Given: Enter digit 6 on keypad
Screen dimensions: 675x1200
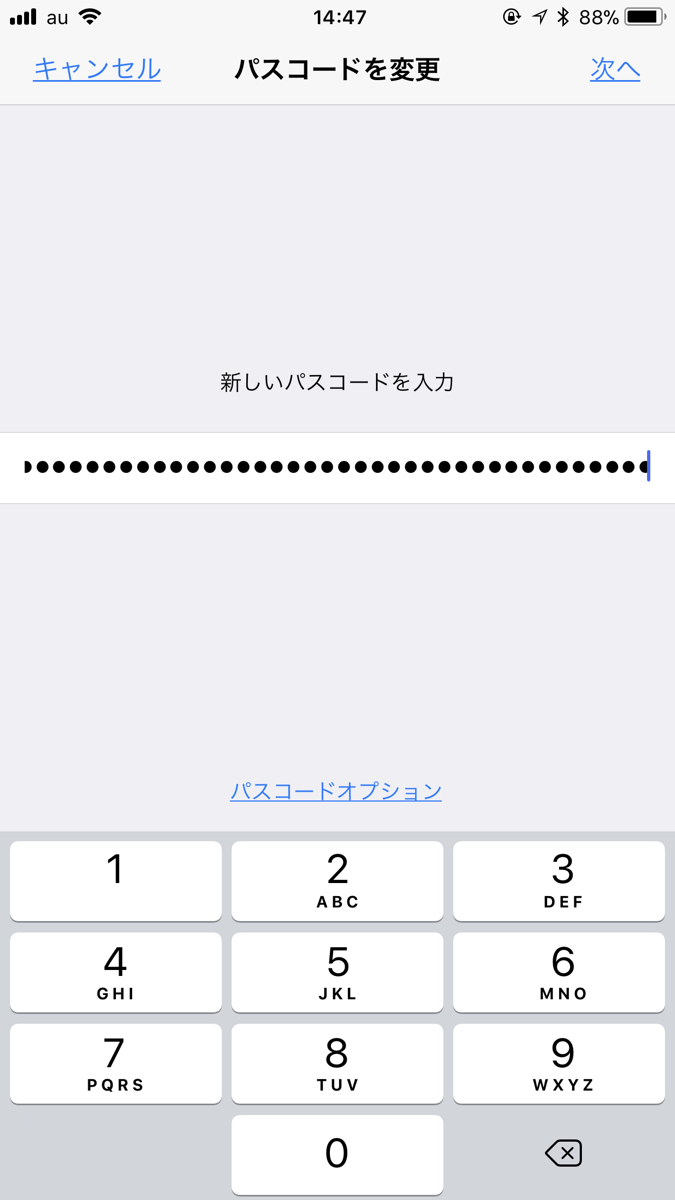Looking at the screenshot, I should [x=559, y=972].
